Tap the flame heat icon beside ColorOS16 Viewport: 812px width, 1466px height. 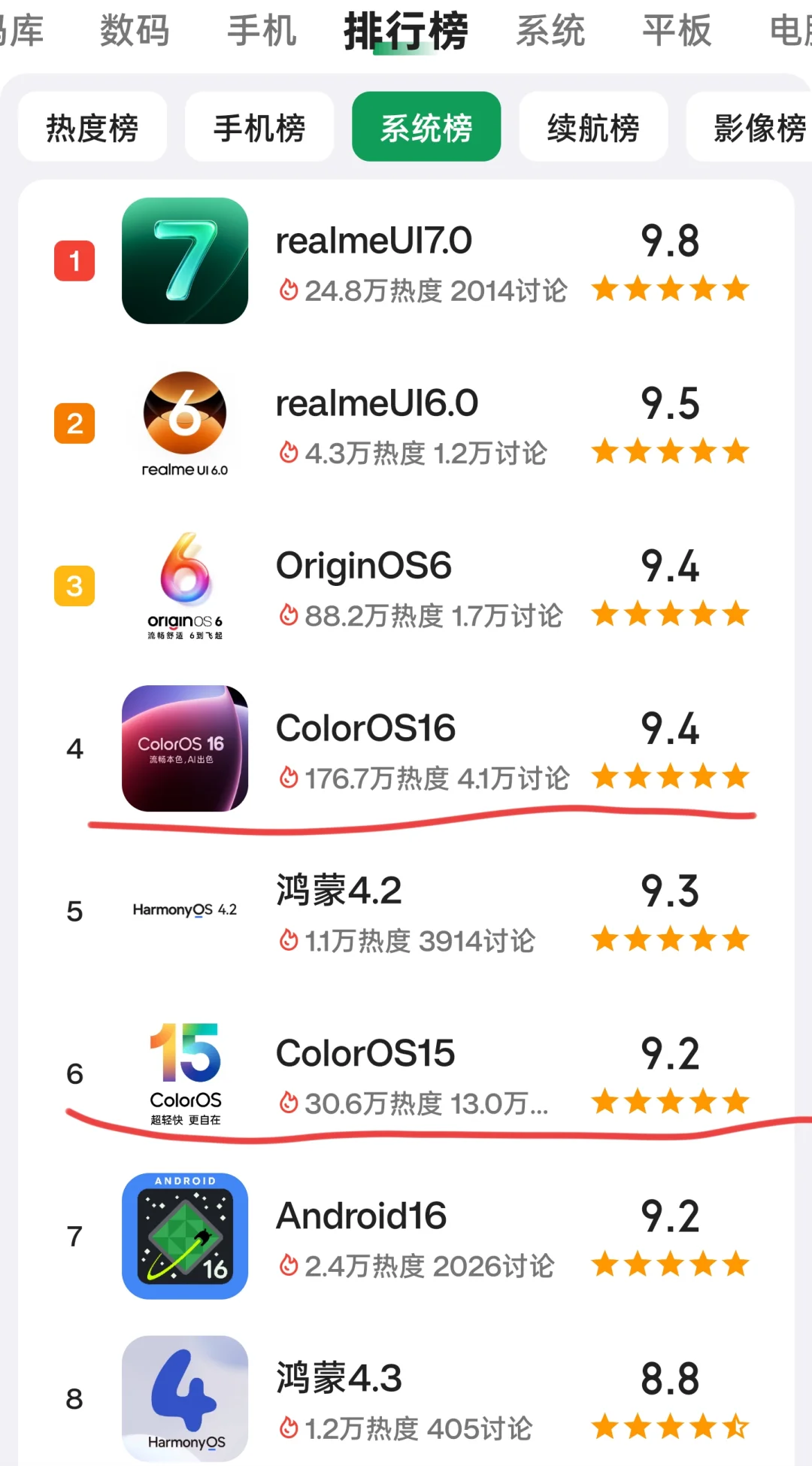point(288,779)
